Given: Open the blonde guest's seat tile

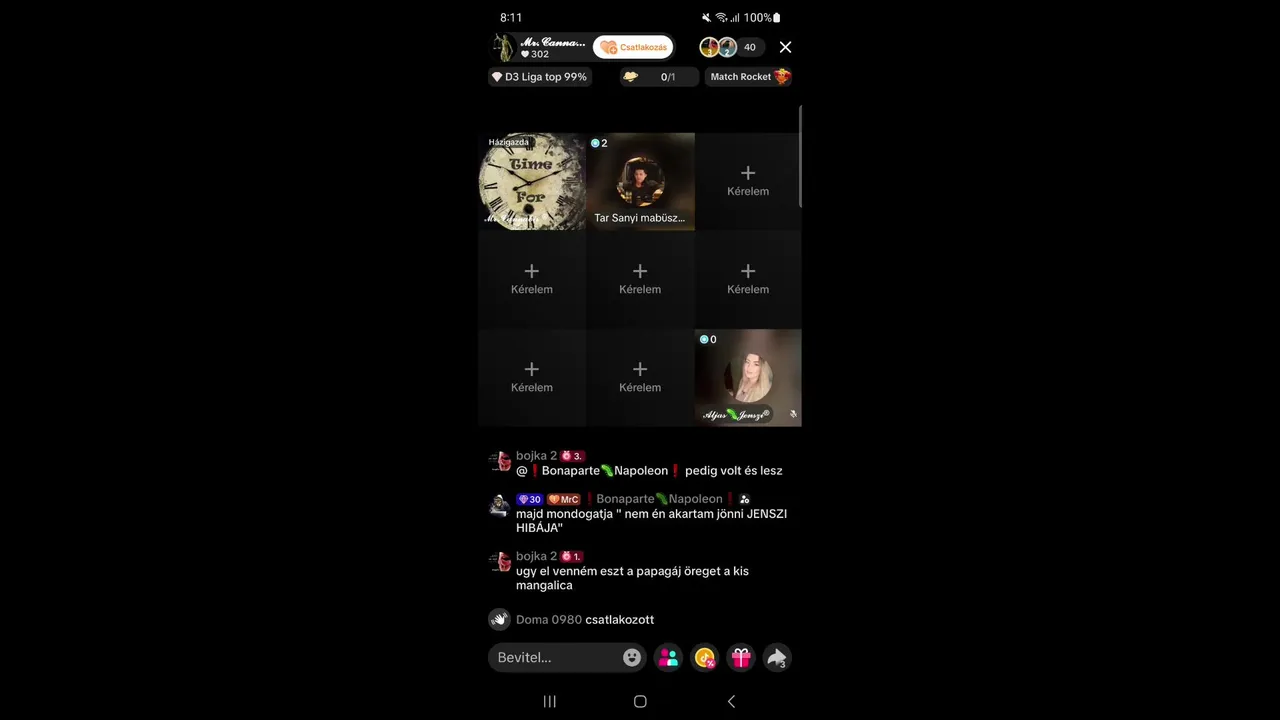Looking at the screenshot, I should (748, 377).
